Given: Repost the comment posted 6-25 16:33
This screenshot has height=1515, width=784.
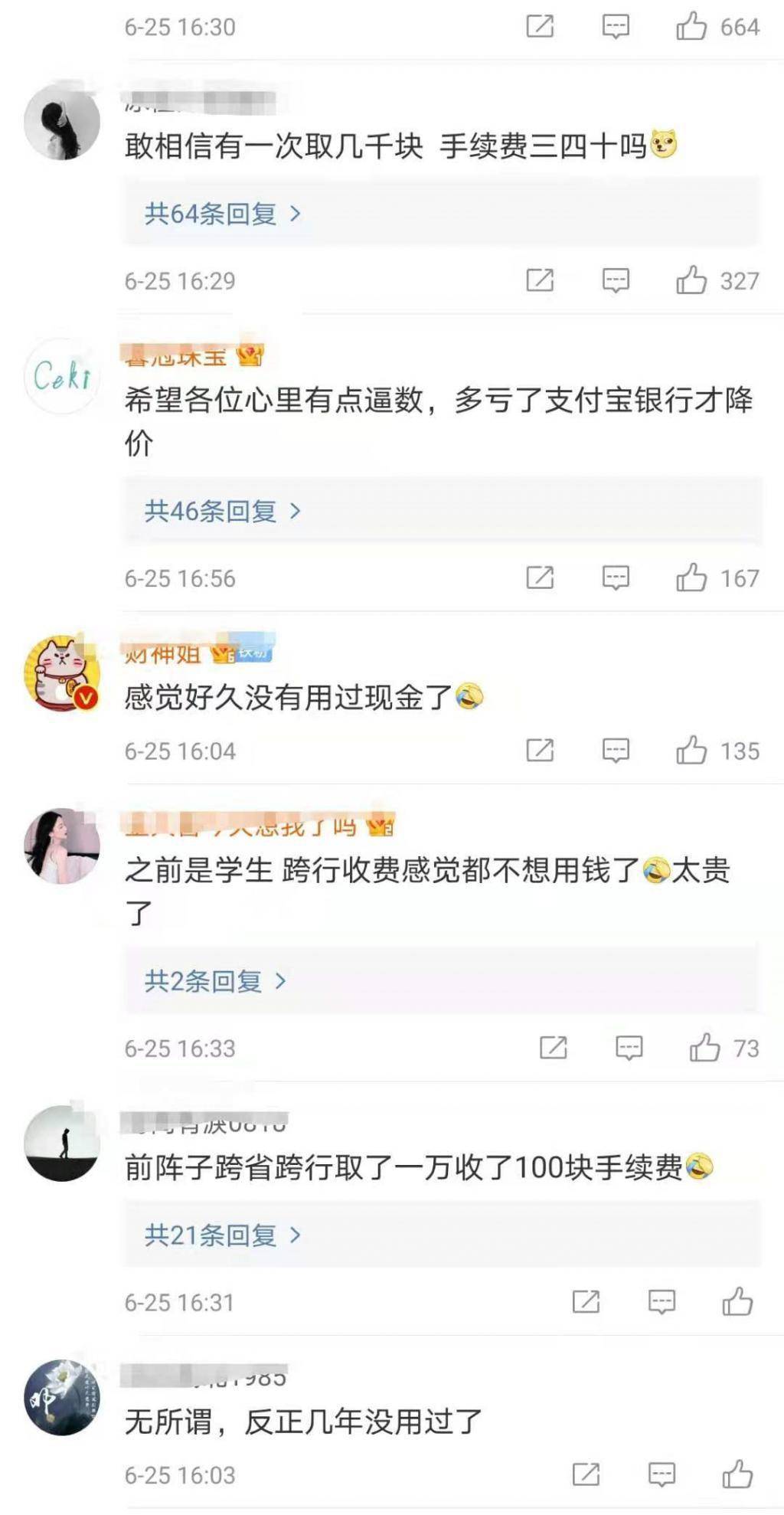Looking at the screenshot, I should (x=553, y=1048).
